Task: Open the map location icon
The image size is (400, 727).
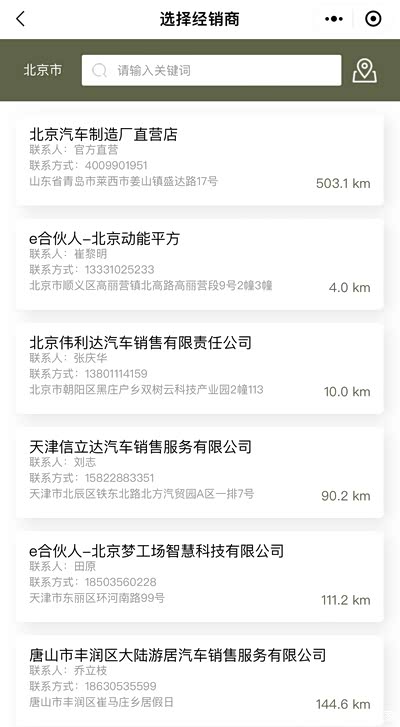Action: (364, 70)
